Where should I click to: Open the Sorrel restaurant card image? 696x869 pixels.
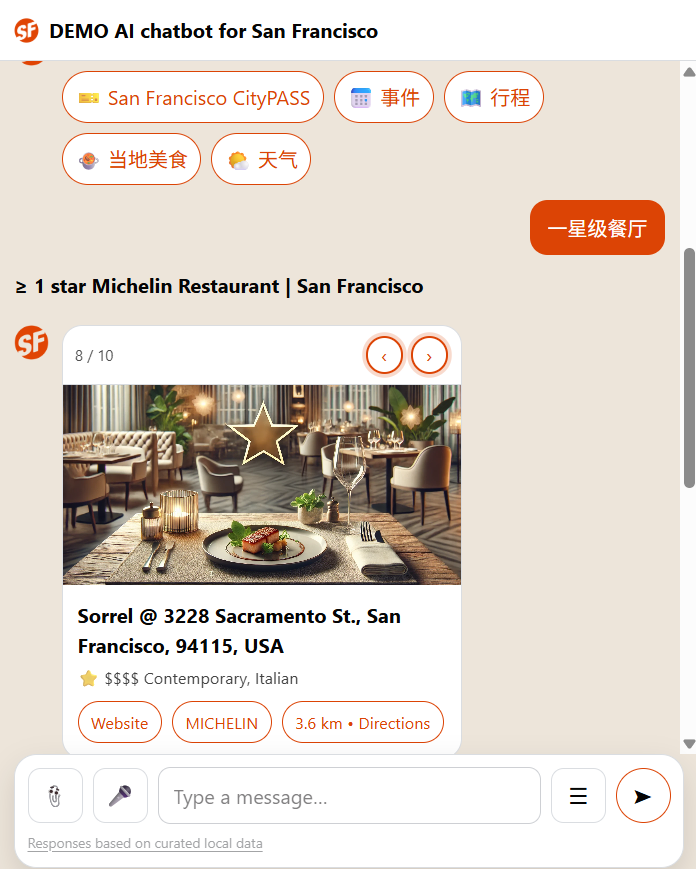[x=262, y=485]
